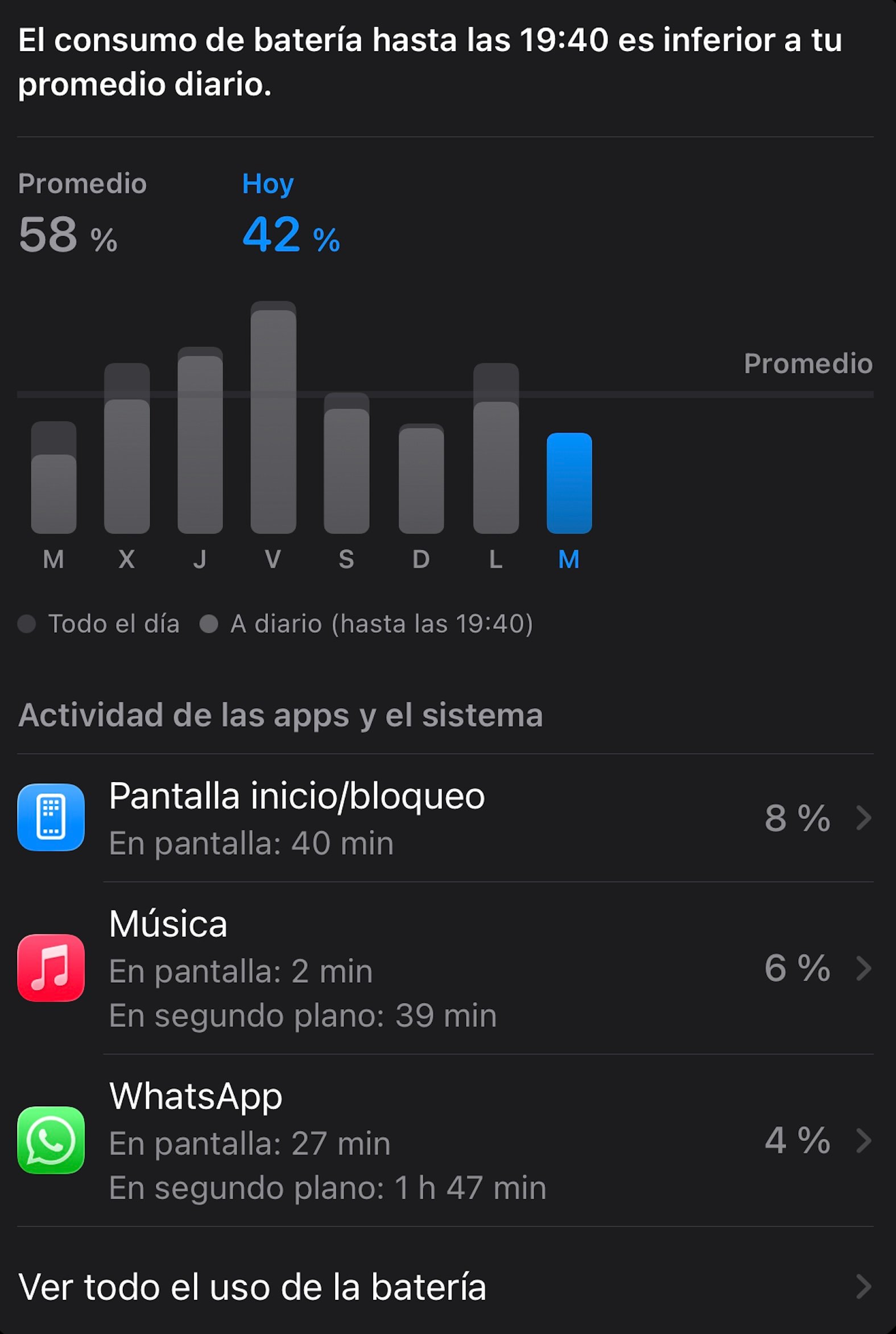The height and width of the screenshot is (1334, 896).
Task: Select the D day bar in the chart
Action: [421, 480]
